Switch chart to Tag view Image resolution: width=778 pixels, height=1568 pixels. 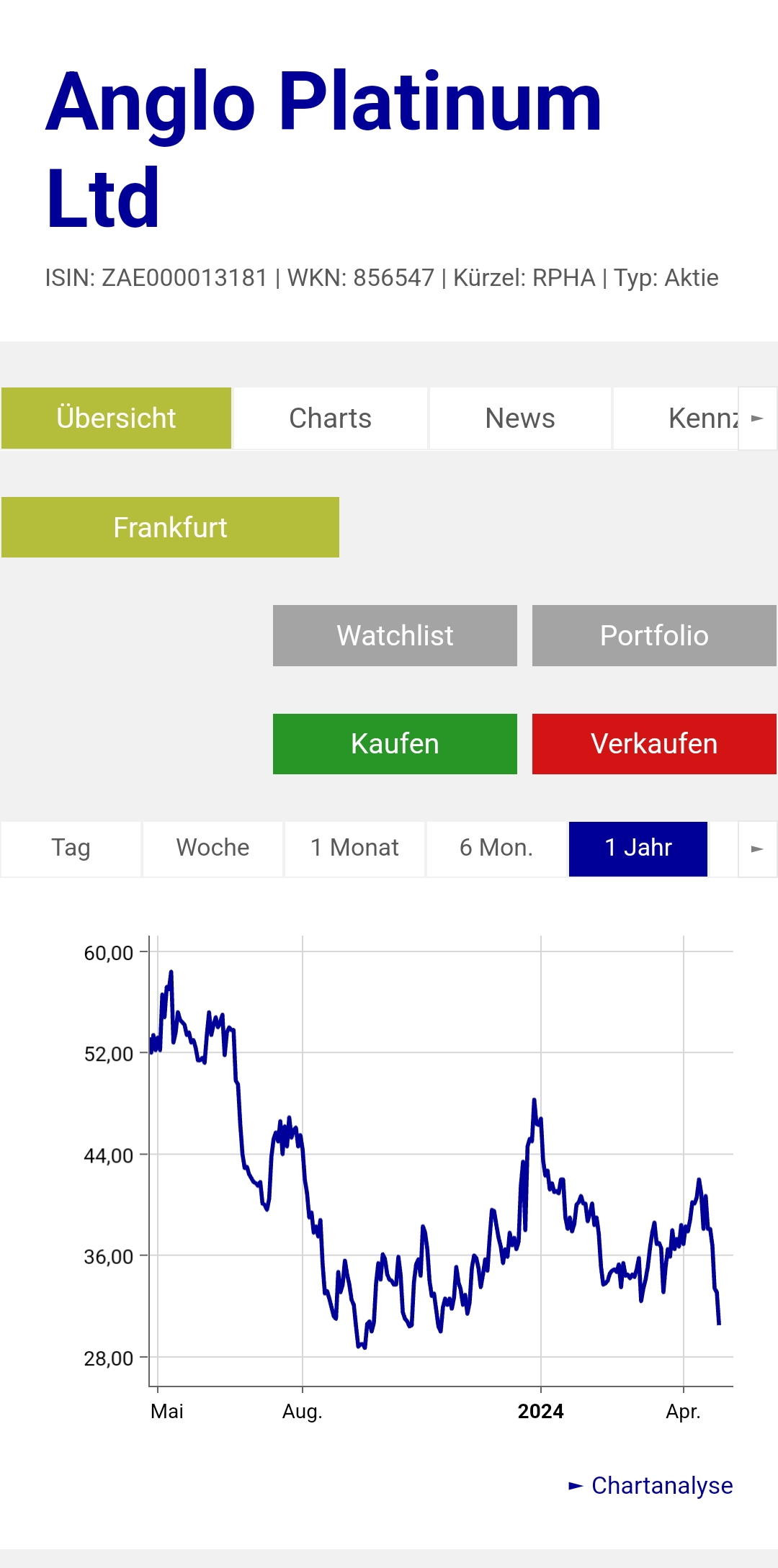70,848
